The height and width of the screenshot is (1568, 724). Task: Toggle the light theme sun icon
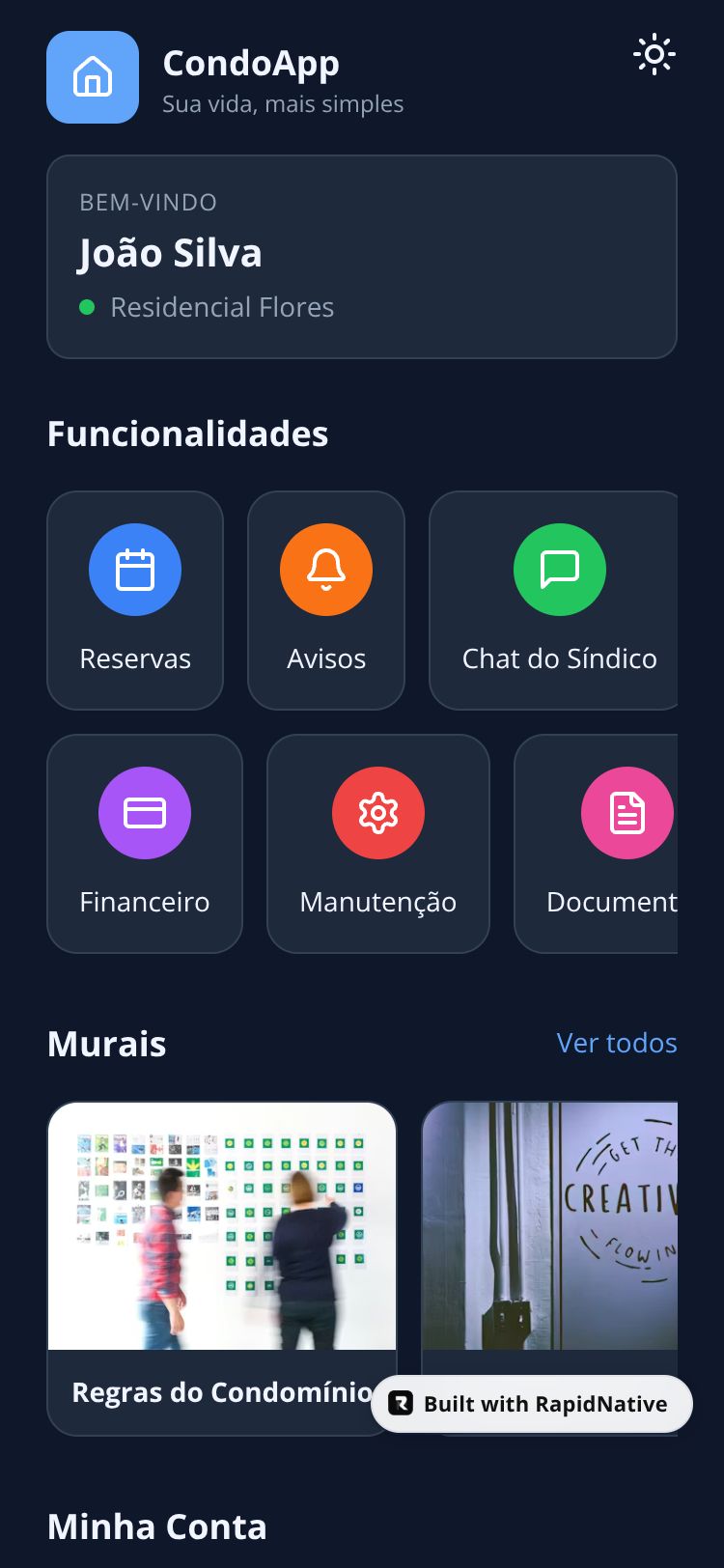[x=654, y=55]
